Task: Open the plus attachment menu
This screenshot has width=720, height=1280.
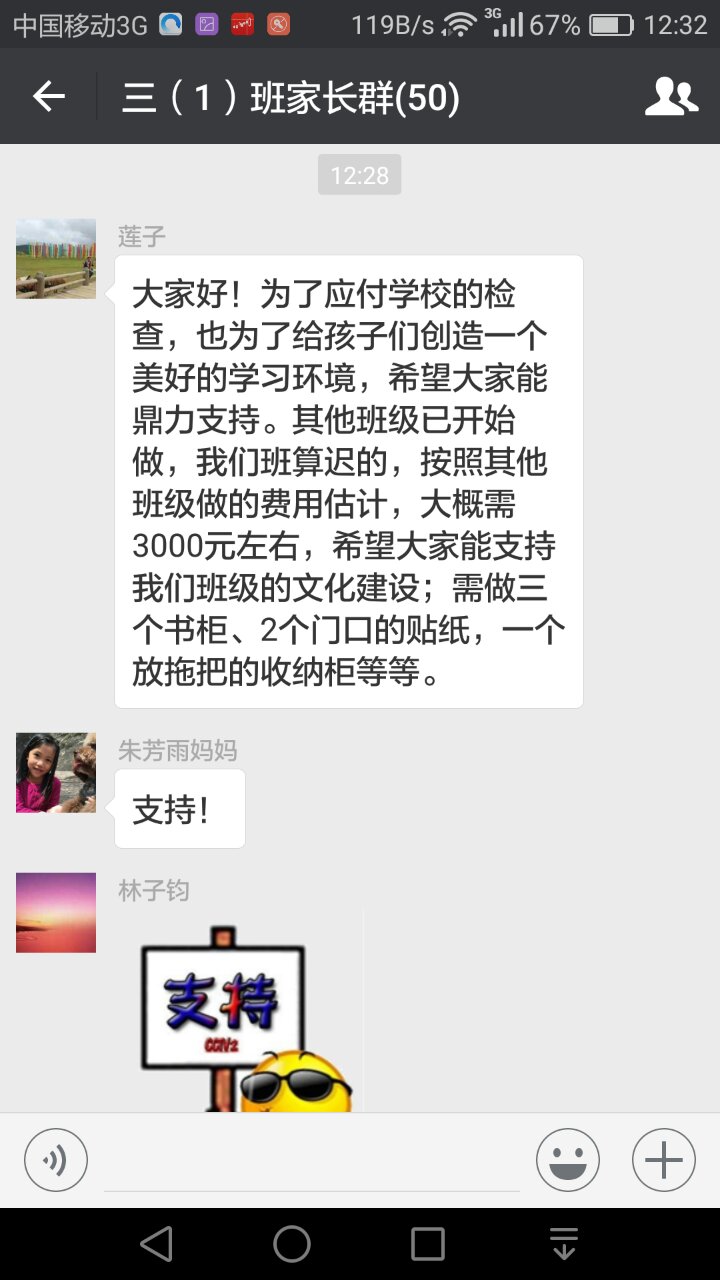Action: [663, 1160]
